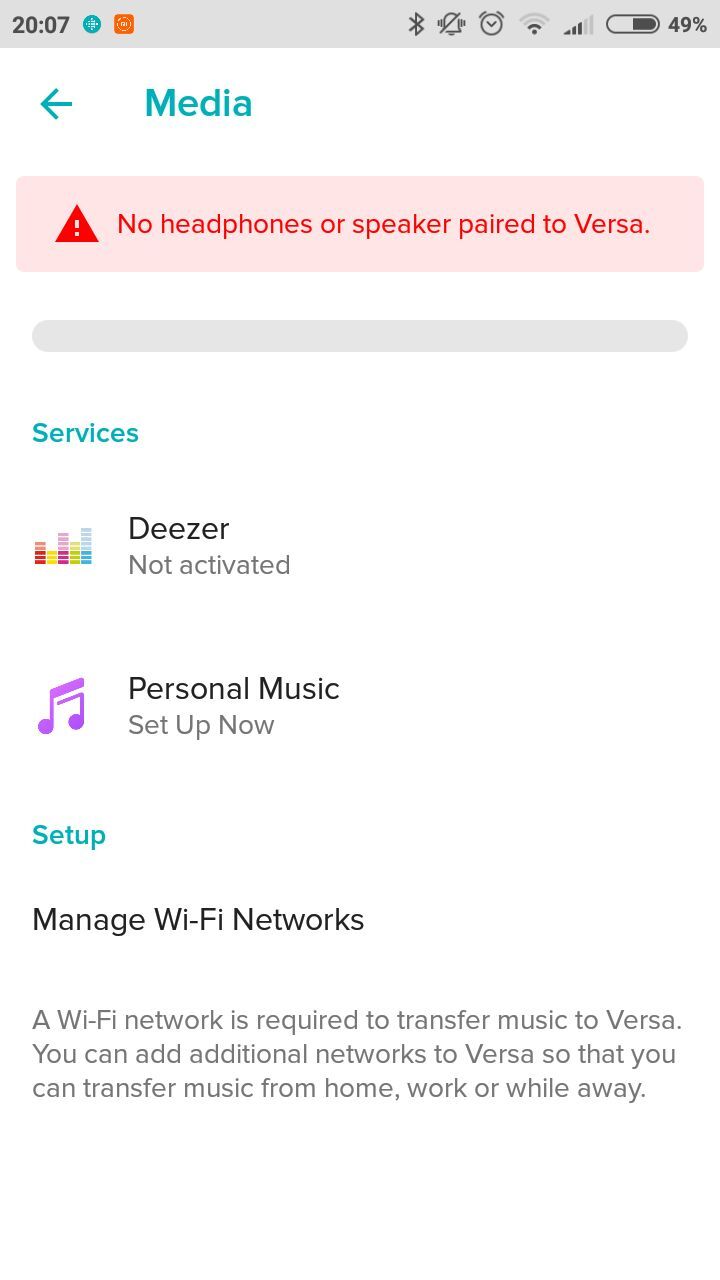Click the alarm clock status icon

point(491,22)
